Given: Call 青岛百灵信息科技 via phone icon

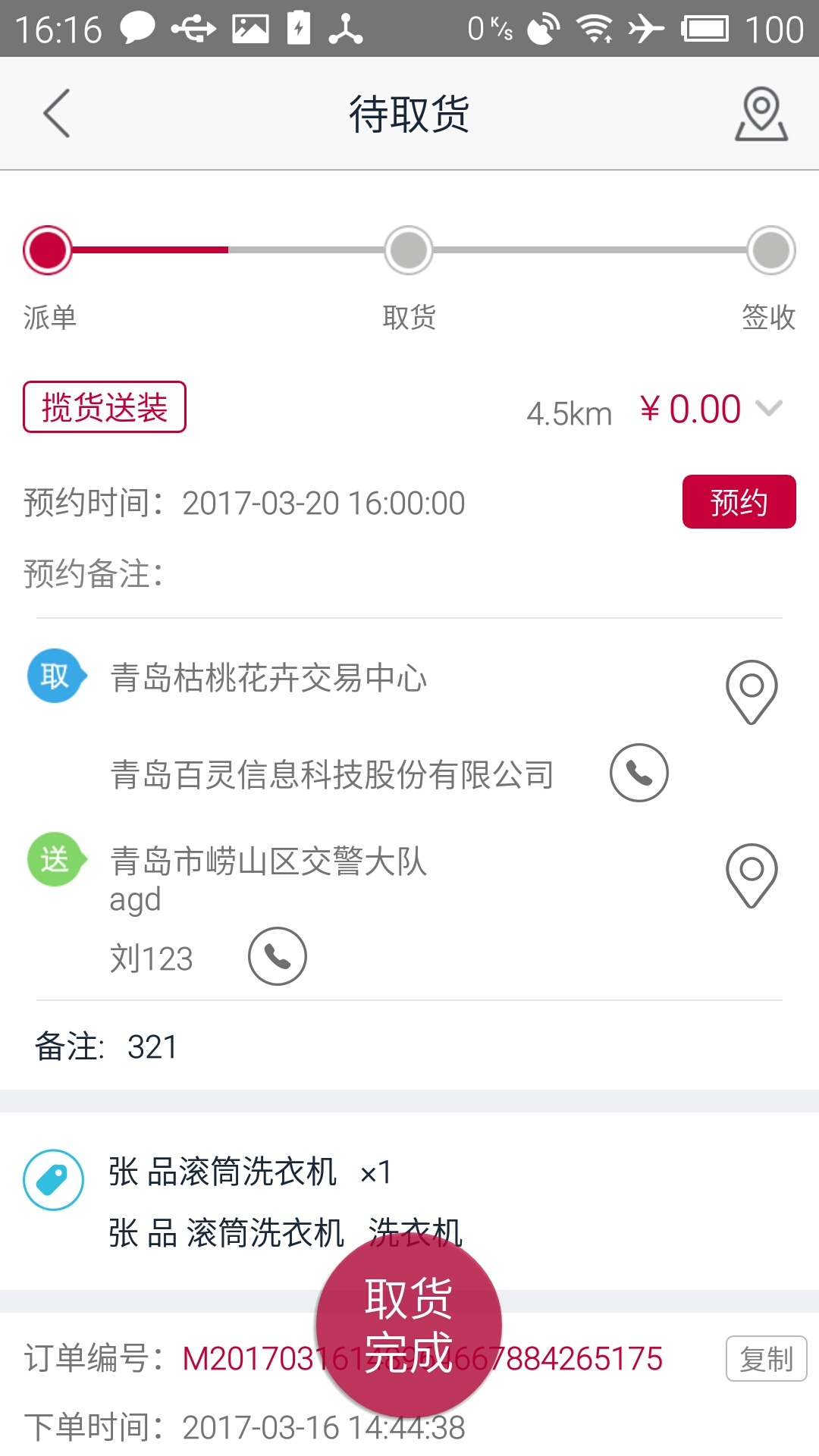Looking at the screenshot, I should pyautogui.click(x=639, y=773).
